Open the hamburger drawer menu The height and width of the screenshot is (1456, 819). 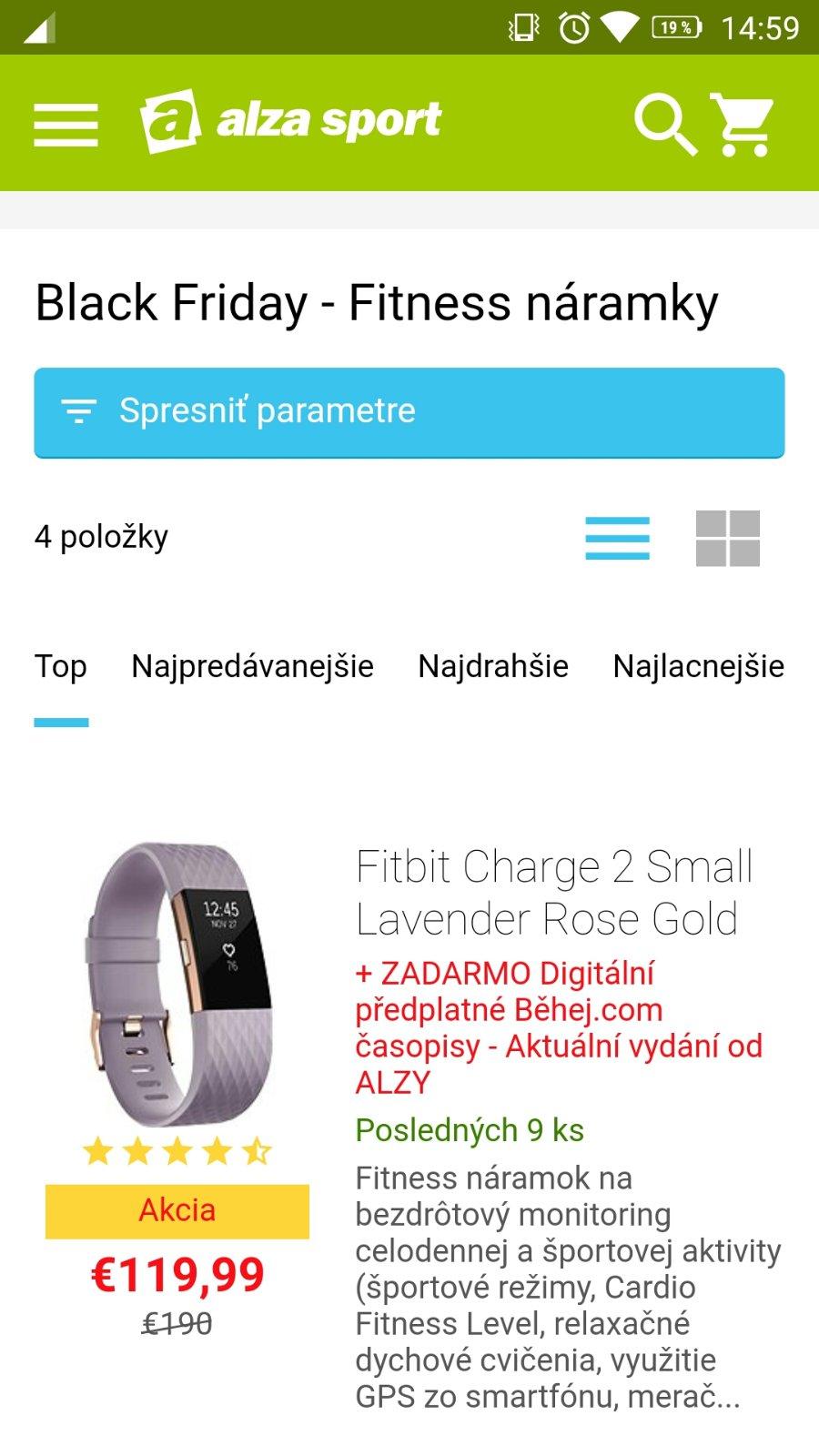(66, 124)
